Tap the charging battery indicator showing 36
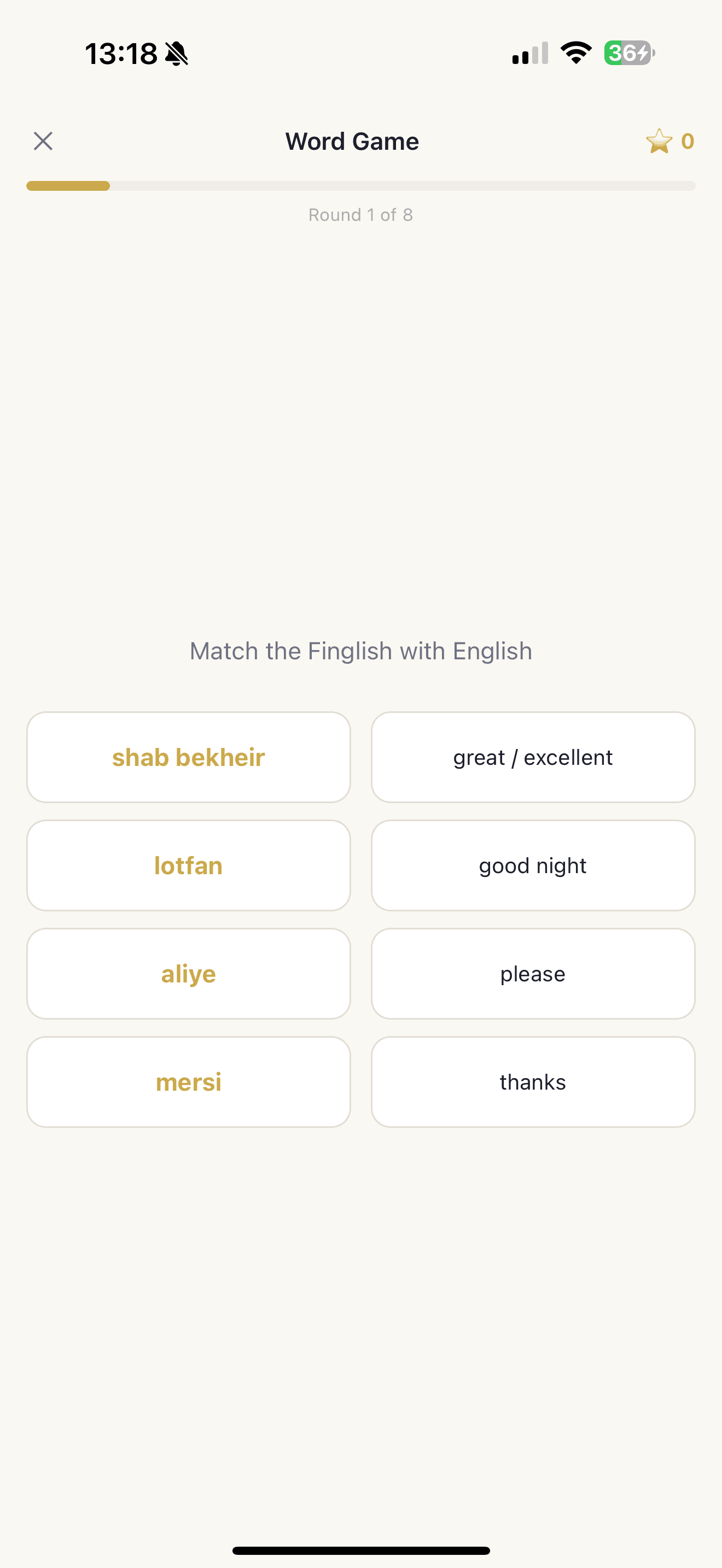The height and width of the screenshot is (1568, 722). (628, 54)
